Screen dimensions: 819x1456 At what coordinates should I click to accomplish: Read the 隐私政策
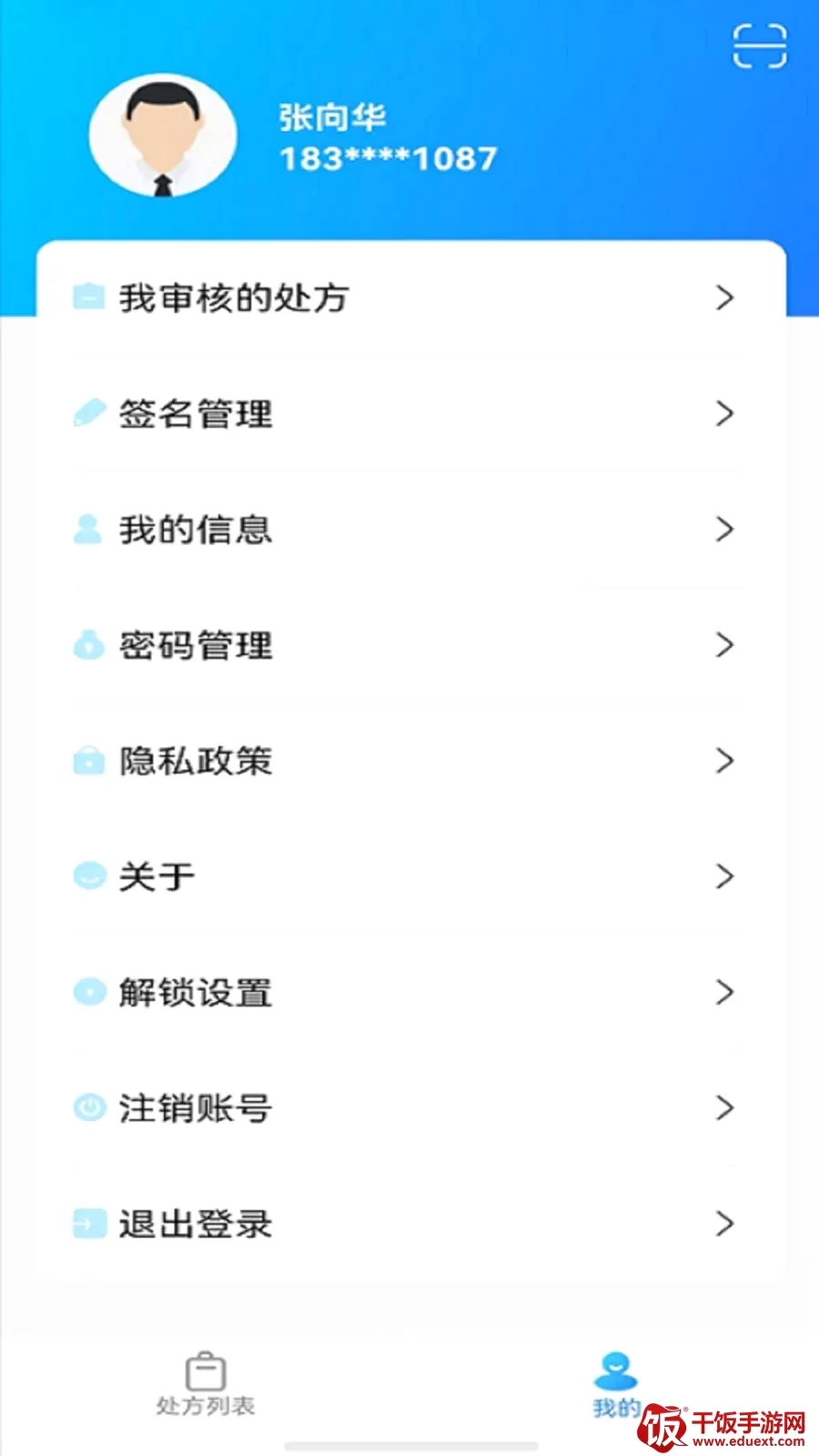pyautogui.click(x=410, y=760)
